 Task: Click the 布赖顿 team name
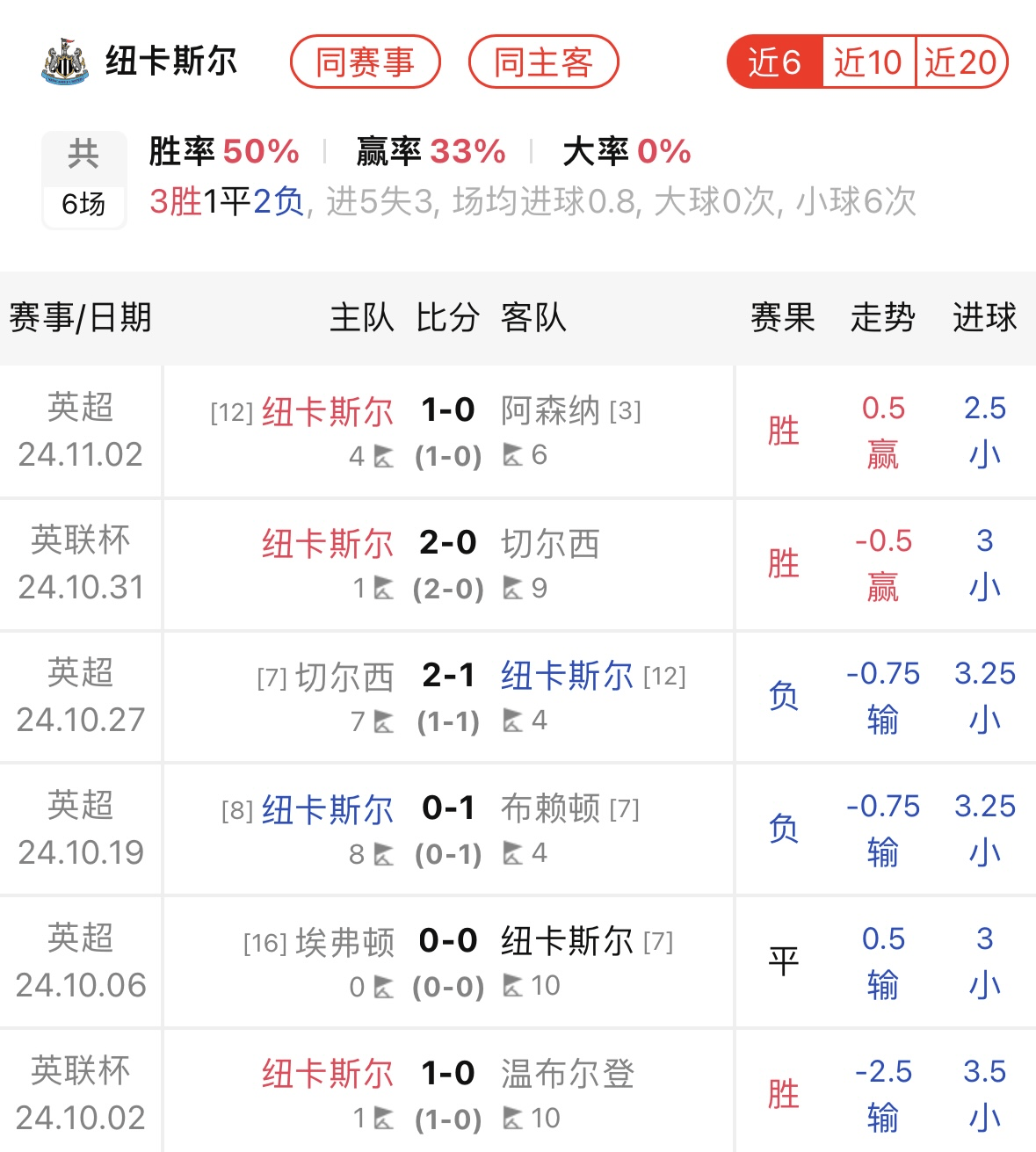[x=549, y=808]
